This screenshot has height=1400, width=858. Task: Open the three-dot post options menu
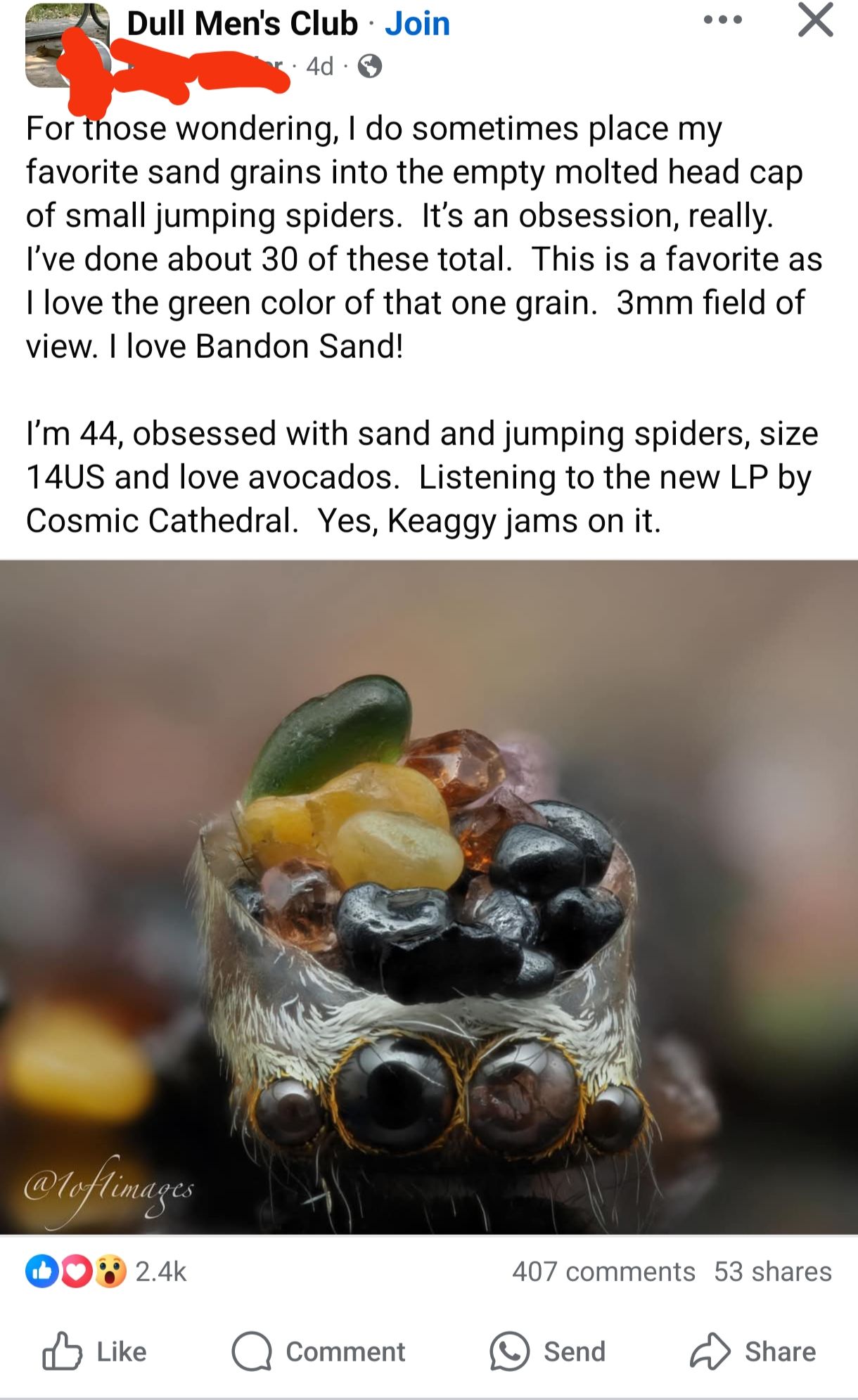[x=722, y=20]
